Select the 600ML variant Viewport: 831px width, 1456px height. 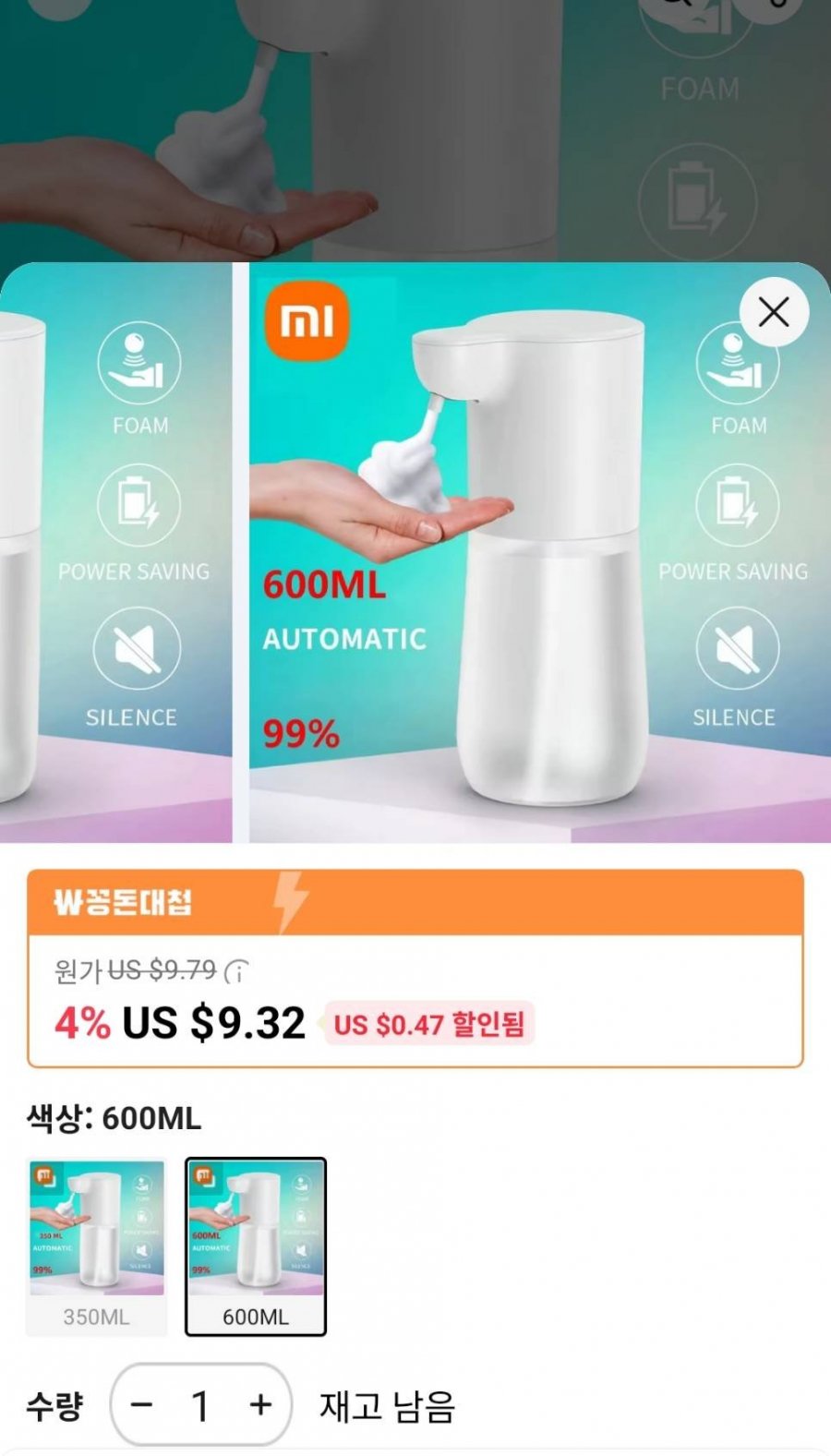tap(256, 1246)
